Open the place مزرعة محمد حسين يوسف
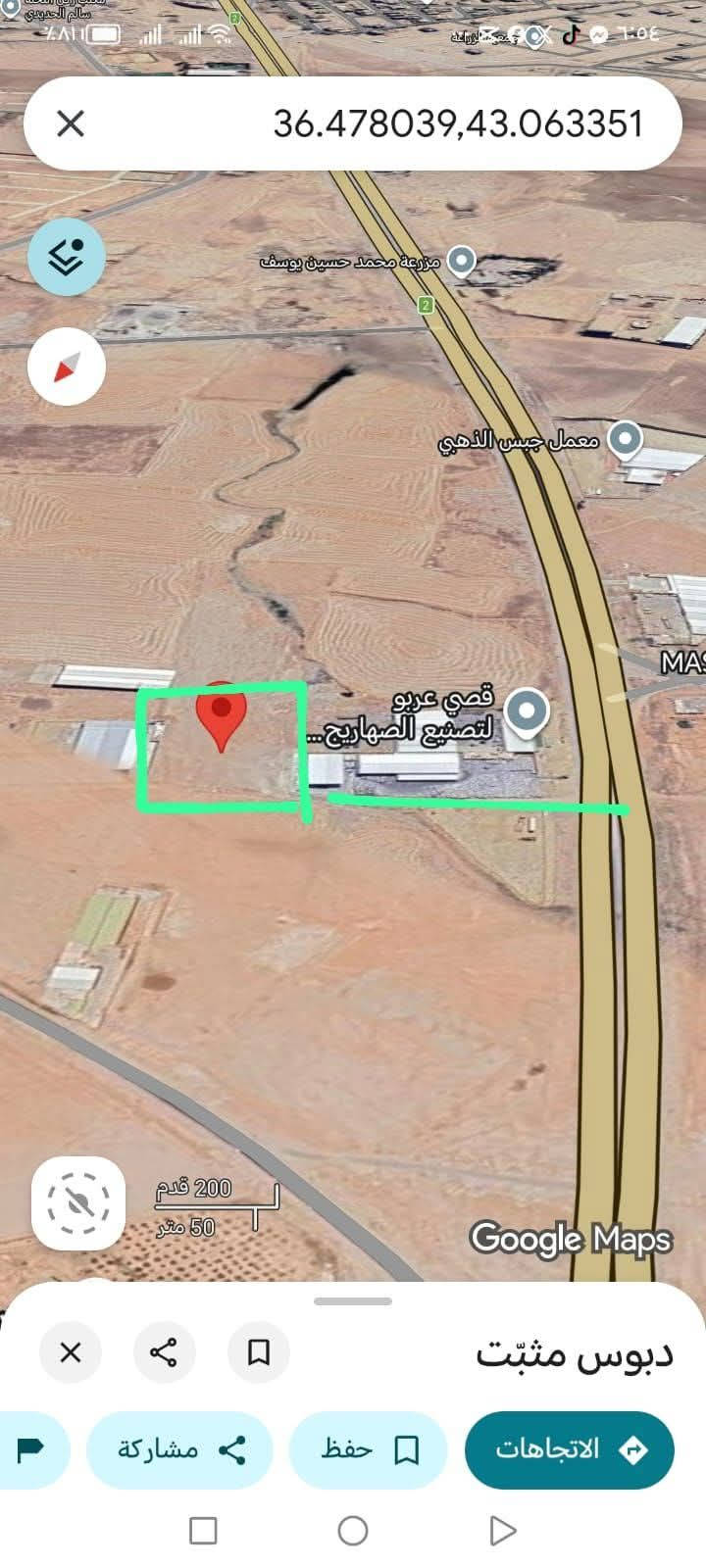The image size is (706, 1568). (x=461, y=262)
